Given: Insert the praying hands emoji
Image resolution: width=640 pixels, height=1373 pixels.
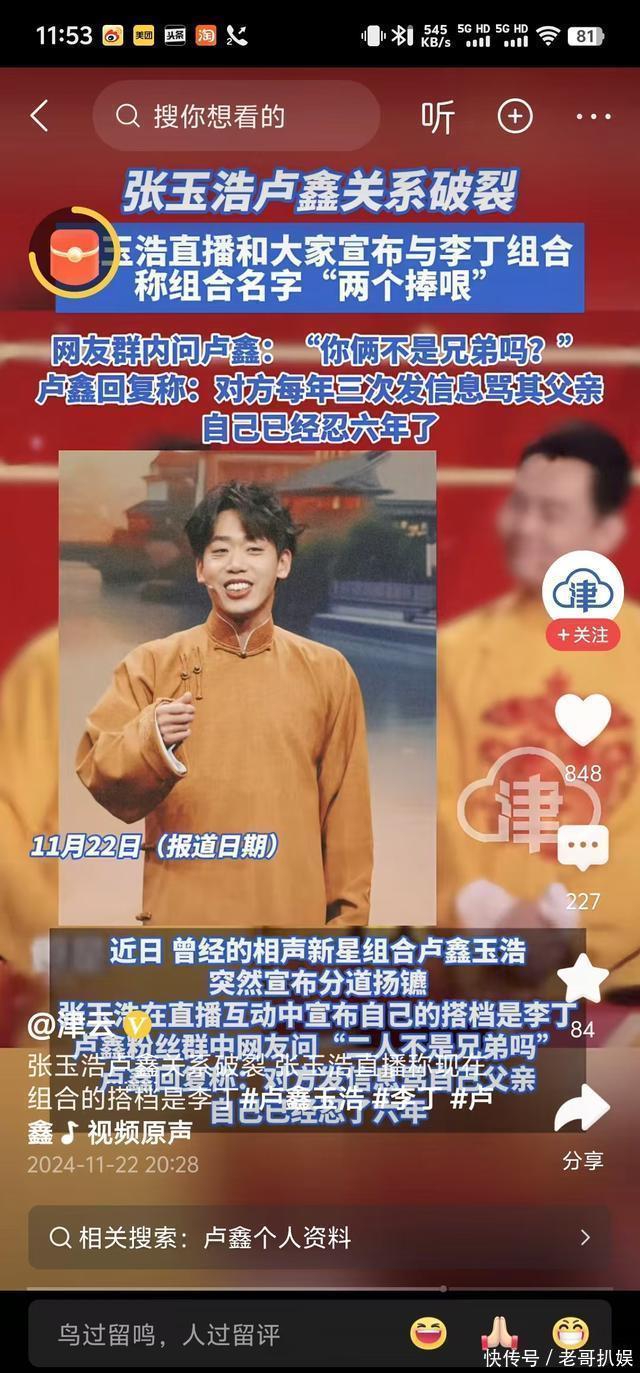Looking at the screenshot, I should 498,1334.
